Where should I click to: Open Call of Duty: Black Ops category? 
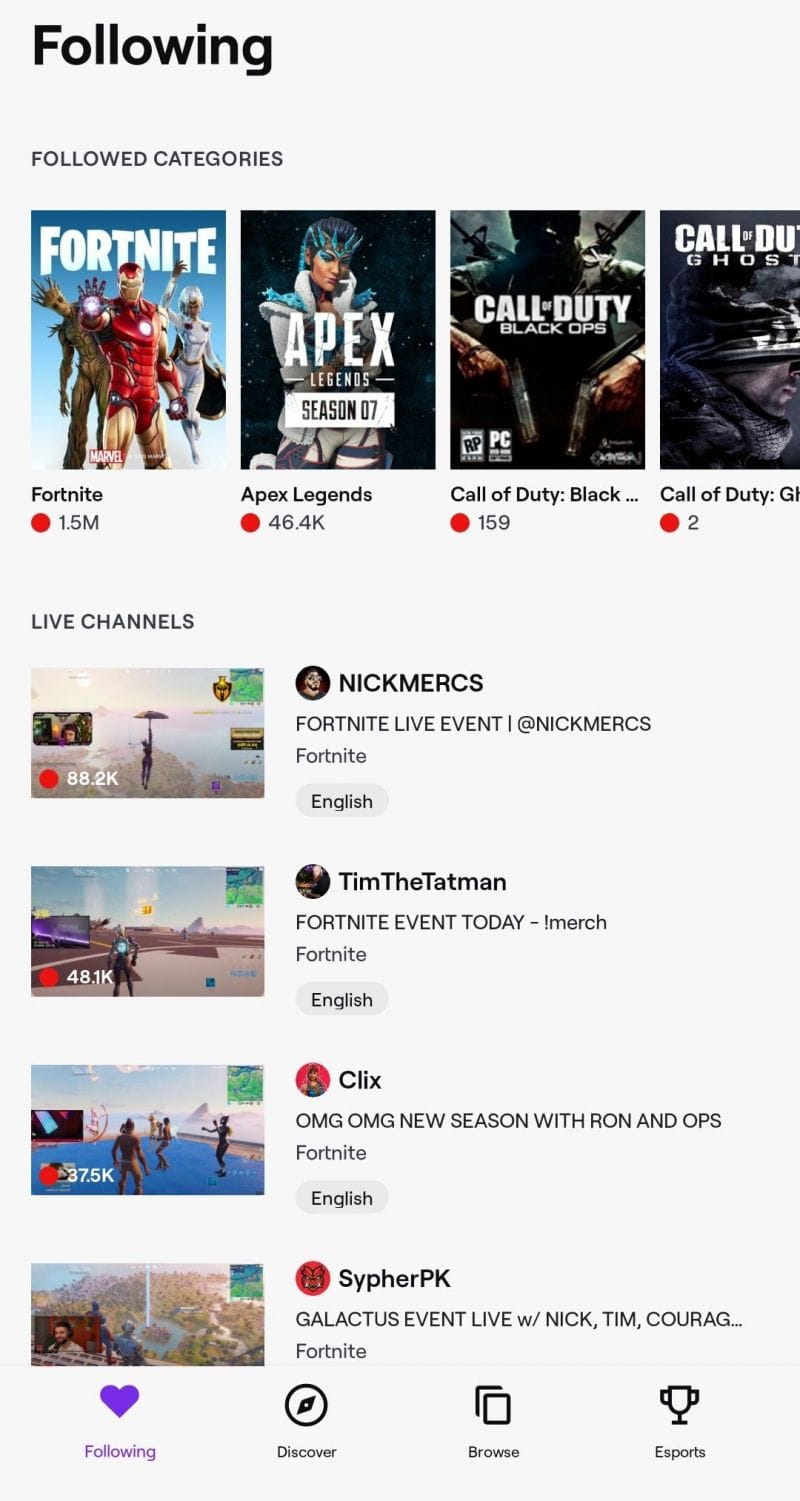pos(547,340)
